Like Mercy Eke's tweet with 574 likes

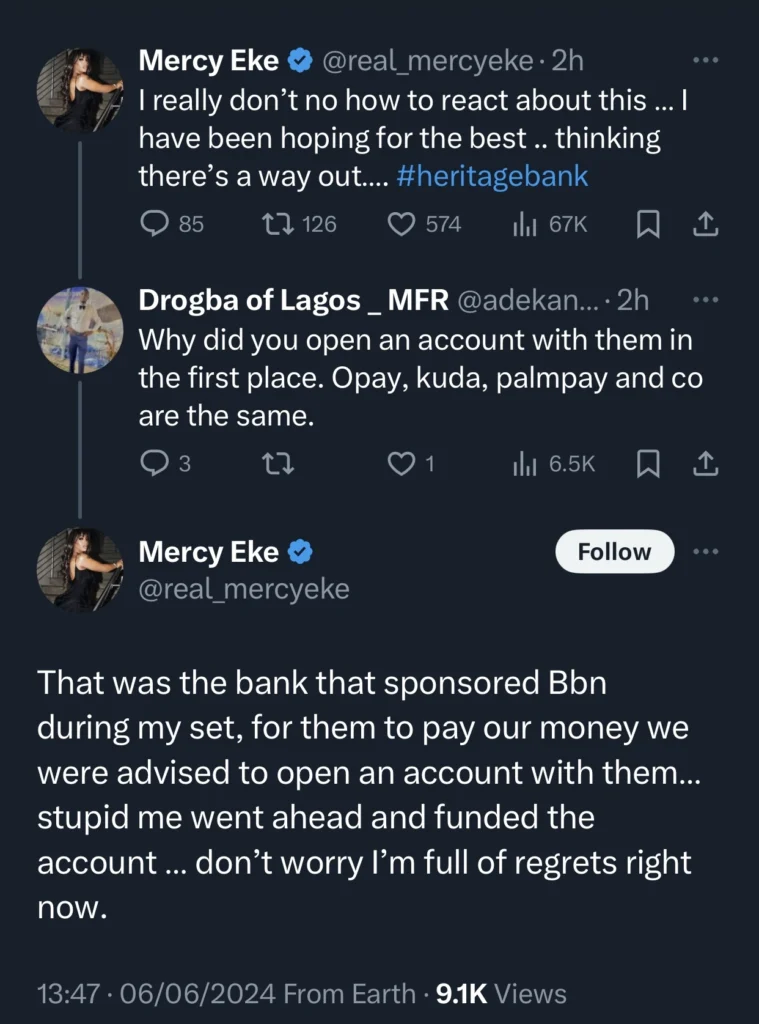point(404,224)
